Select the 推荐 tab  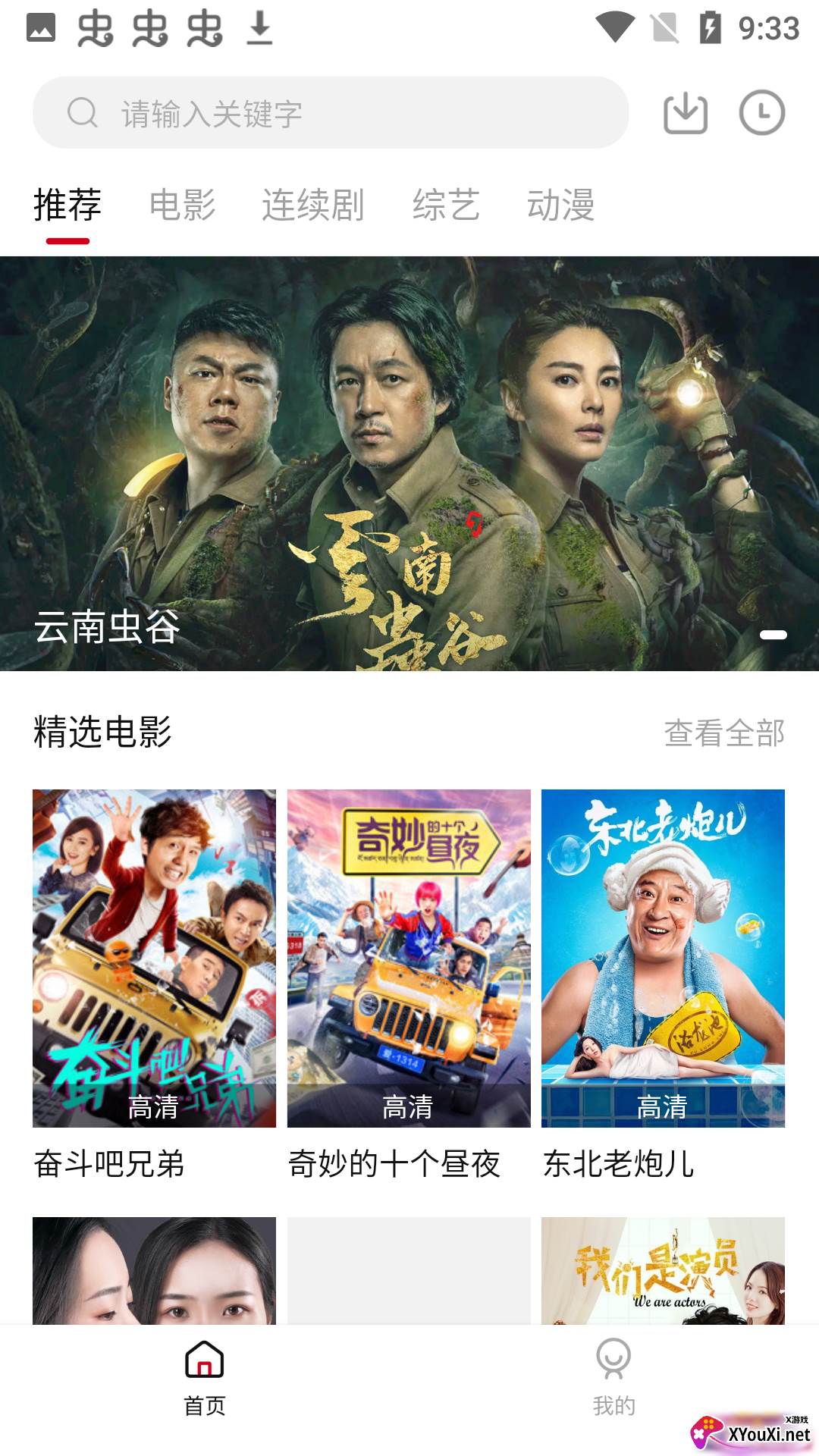67,206
